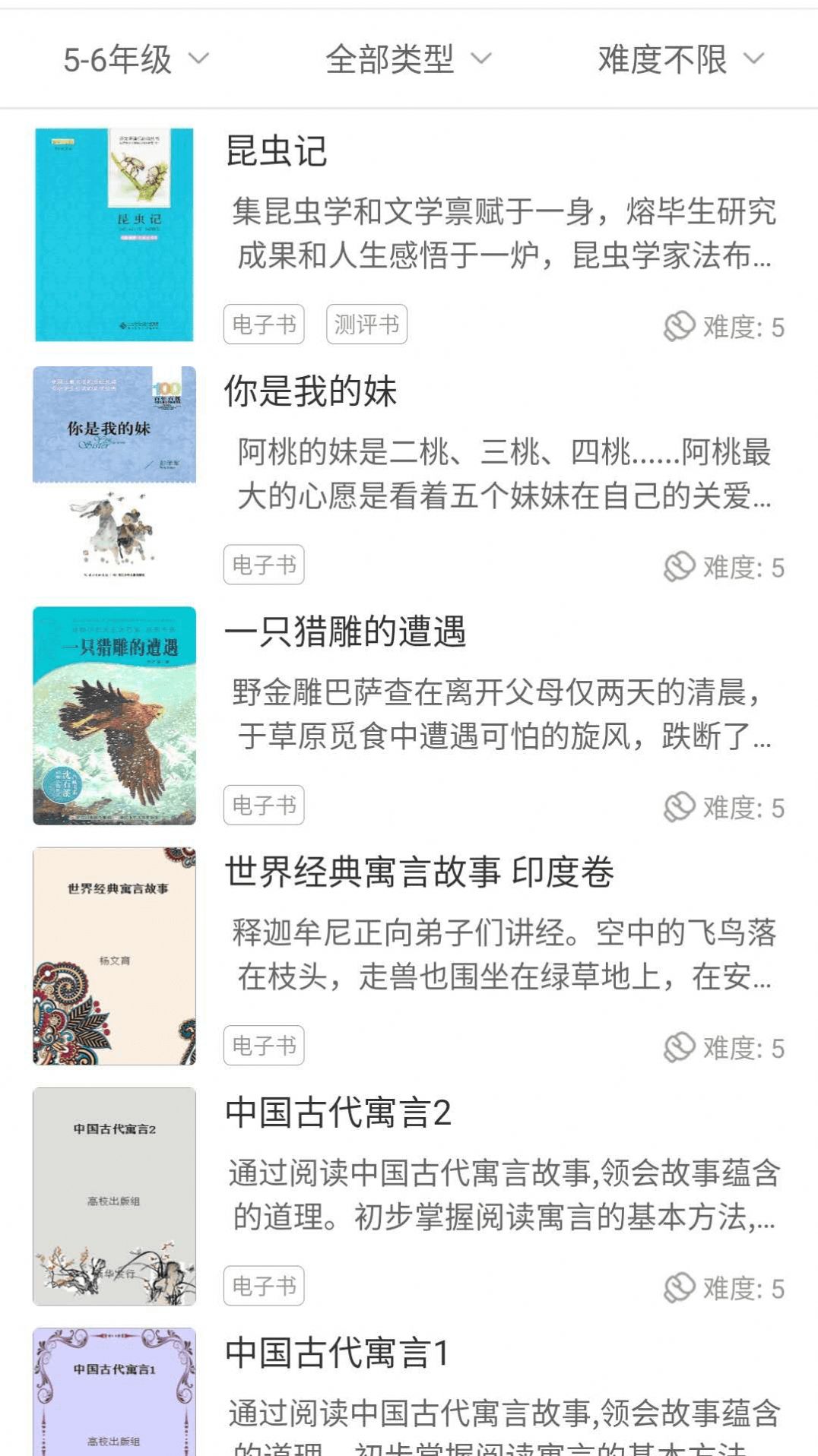
Task: Select the 测评书 tag under 昆虫记
Action: coord(367,324)
